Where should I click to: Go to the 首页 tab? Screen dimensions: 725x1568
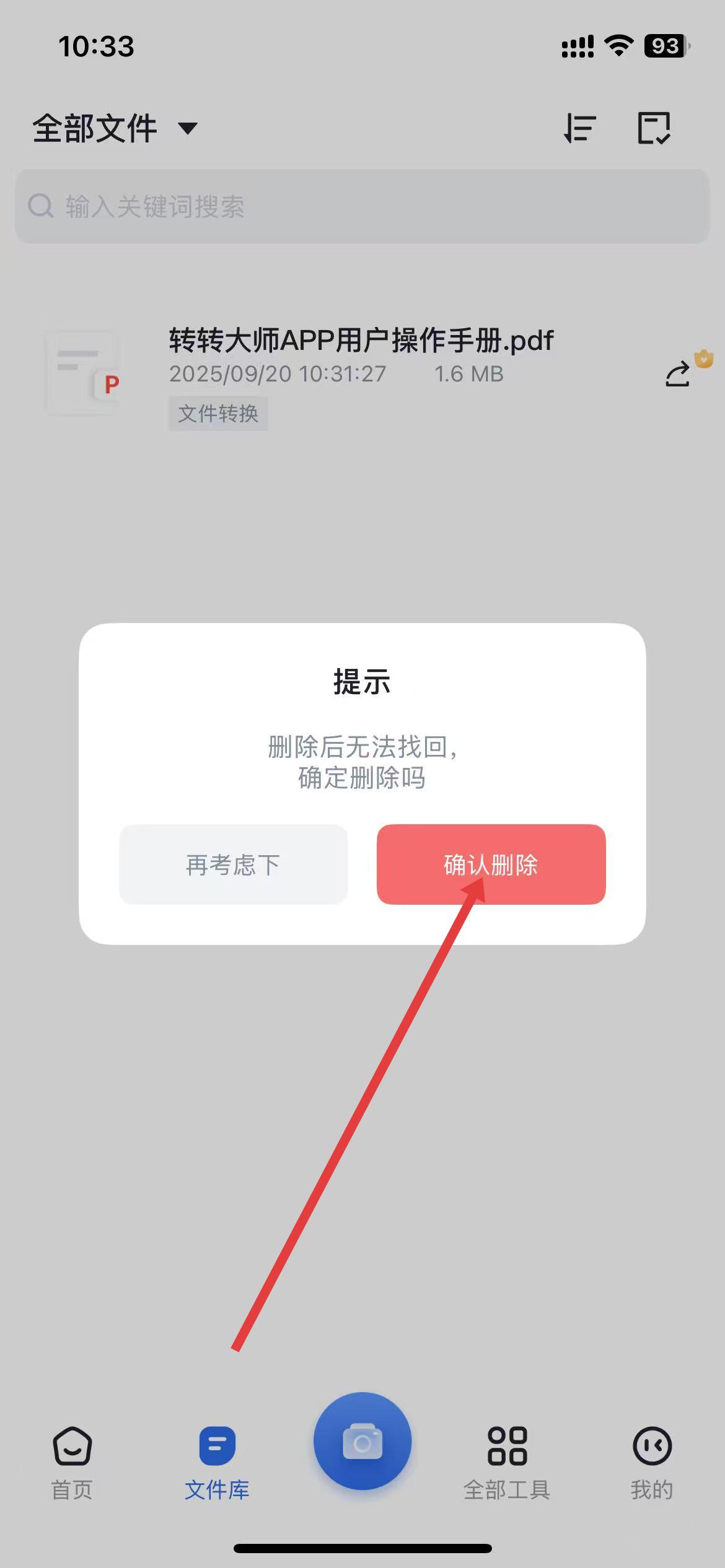point(72,1461)
